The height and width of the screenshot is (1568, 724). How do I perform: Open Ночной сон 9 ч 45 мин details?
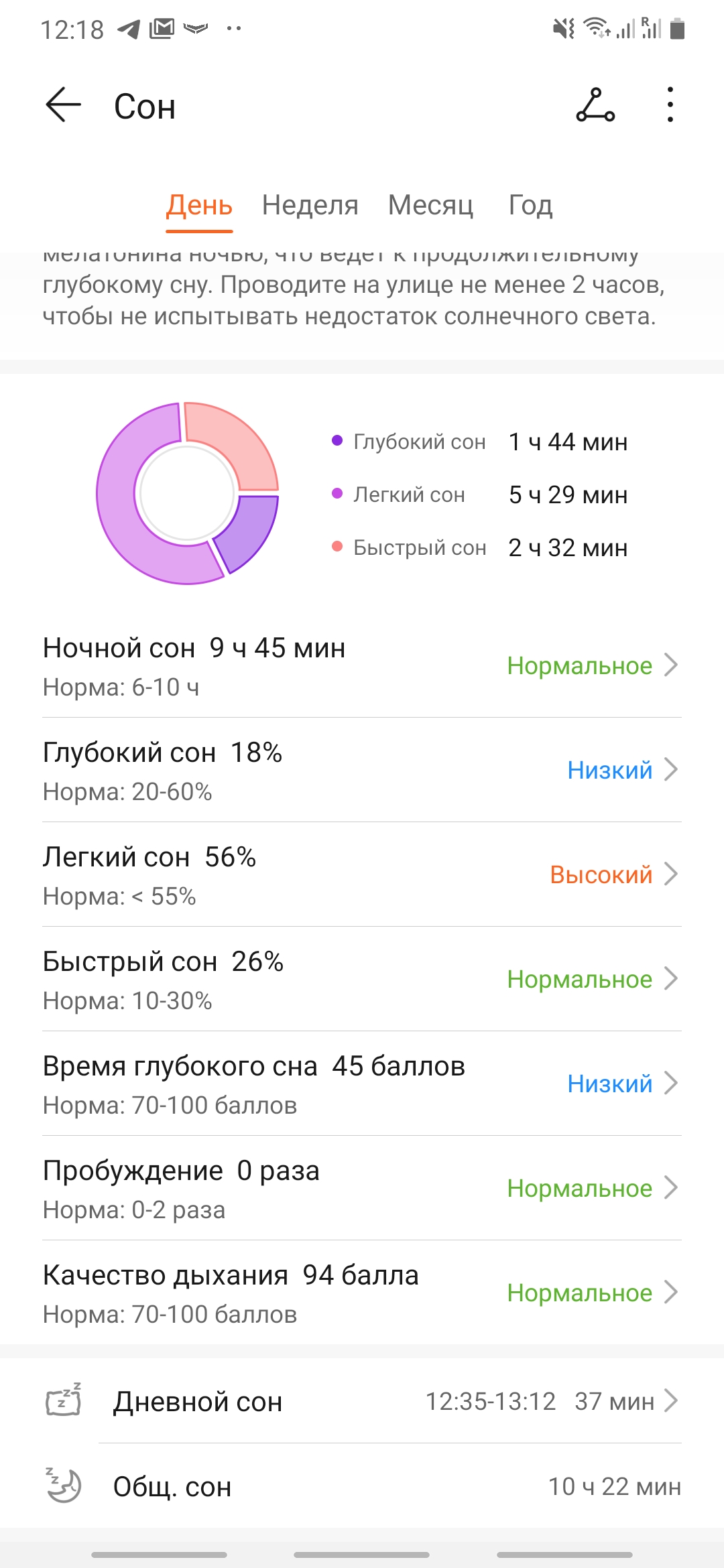362,665
